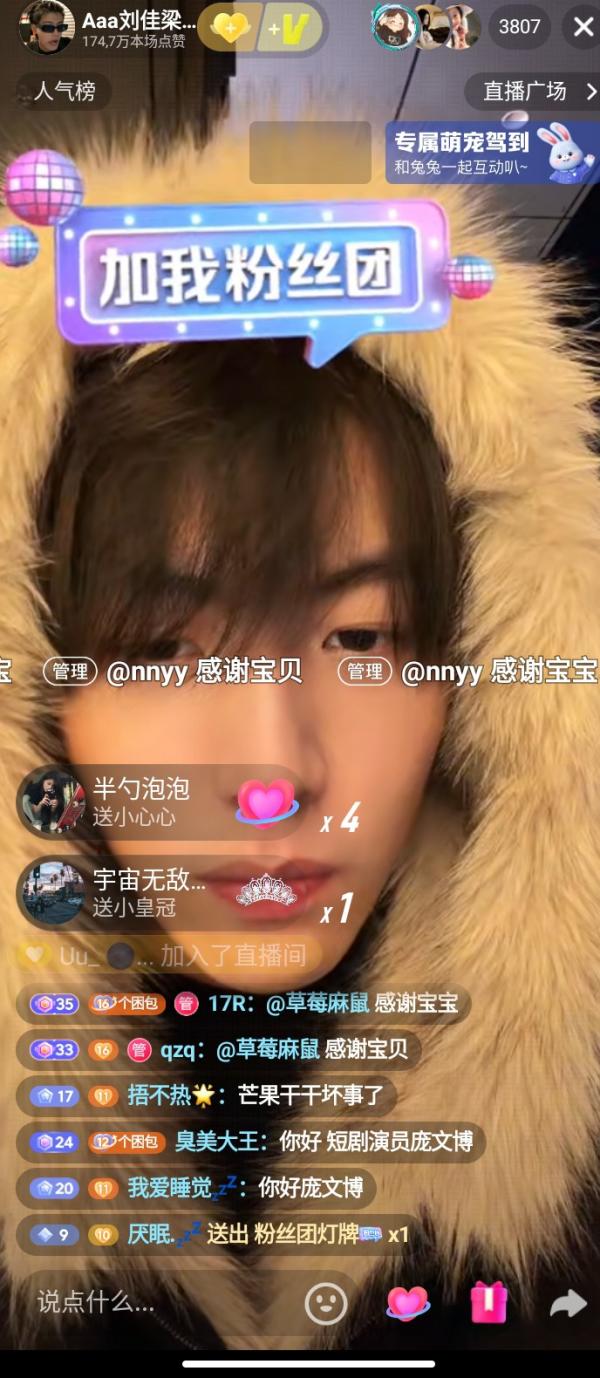
Task: Follow the streamer with the heart button
Action: tap(230, 28)
